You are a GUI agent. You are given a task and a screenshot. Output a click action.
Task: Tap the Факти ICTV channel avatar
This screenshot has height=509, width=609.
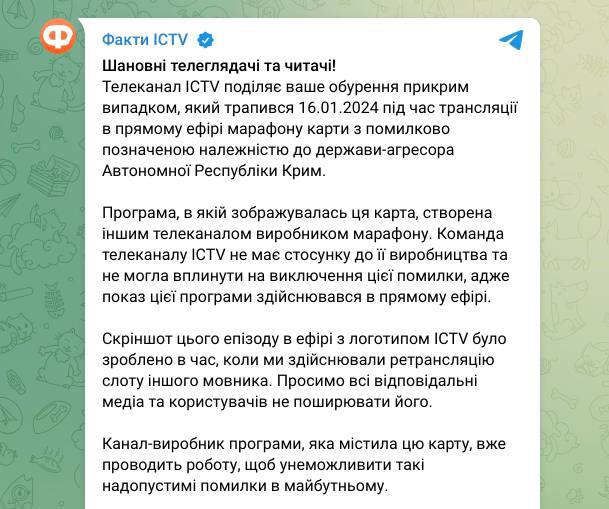coord(57,37)
